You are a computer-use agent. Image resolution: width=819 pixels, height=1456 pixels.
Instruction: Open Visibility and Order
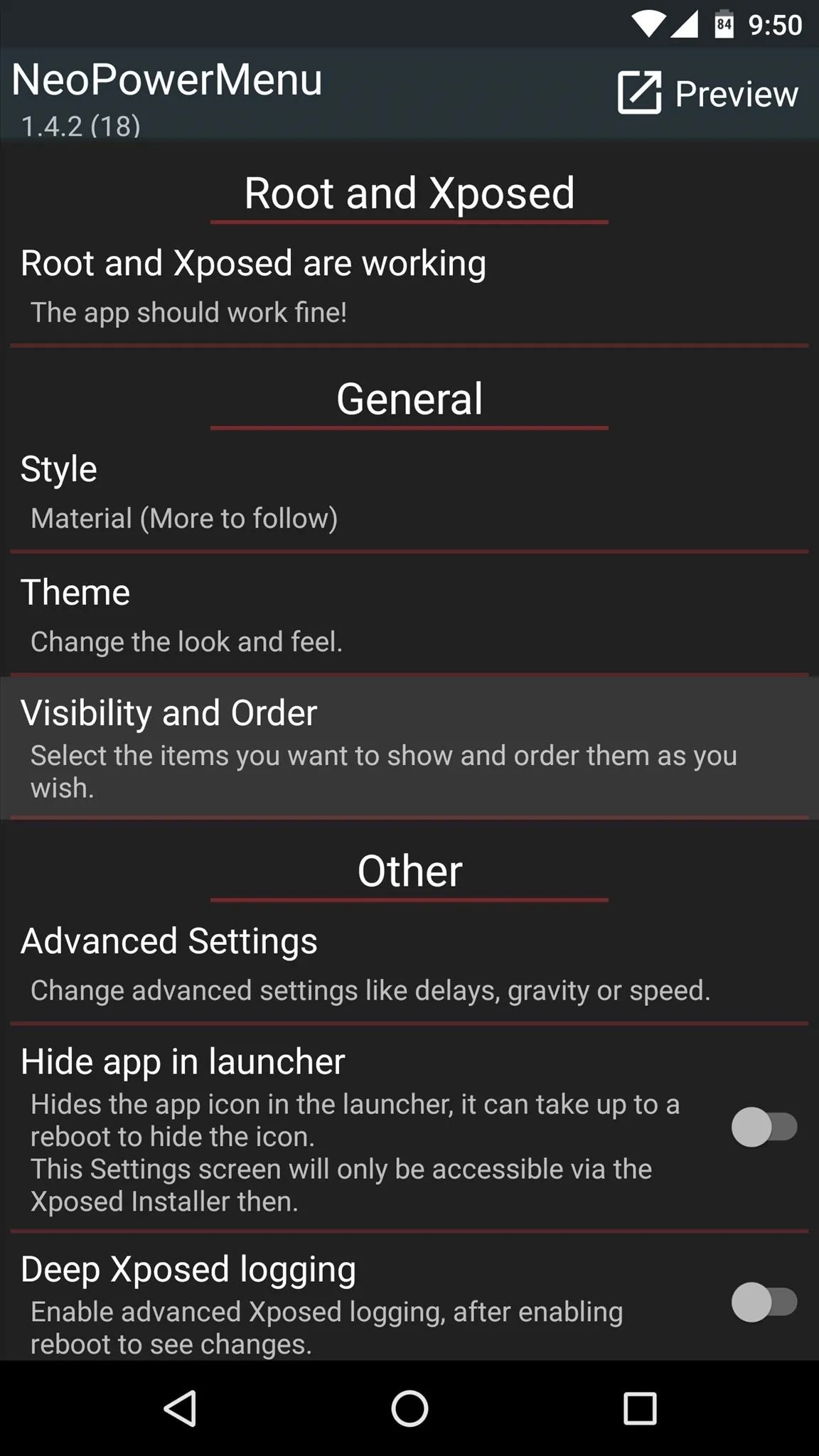pyautogui.click(x=409, y=748)
